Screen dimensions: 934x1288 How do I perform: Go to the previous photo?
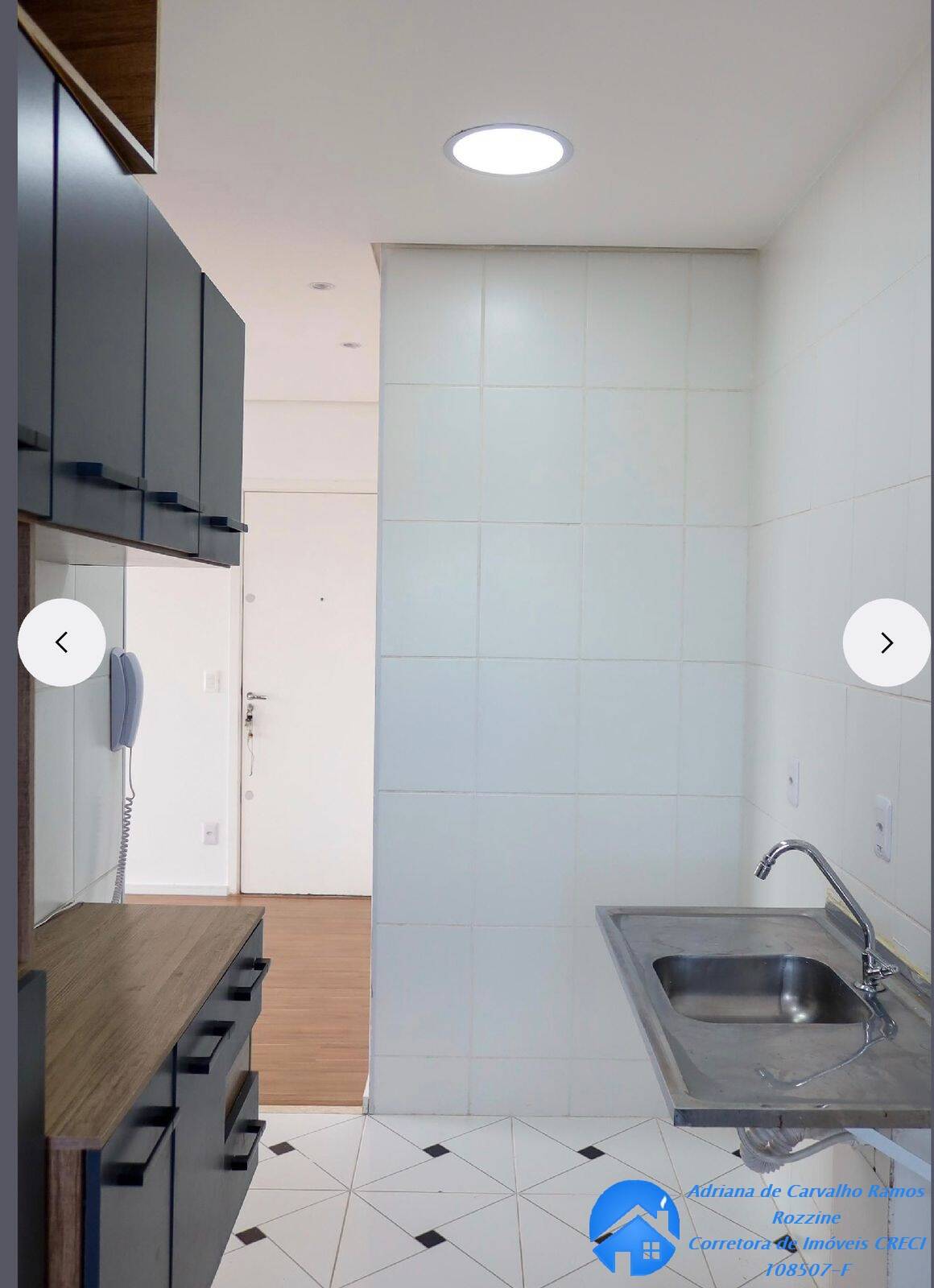[61, 642]
